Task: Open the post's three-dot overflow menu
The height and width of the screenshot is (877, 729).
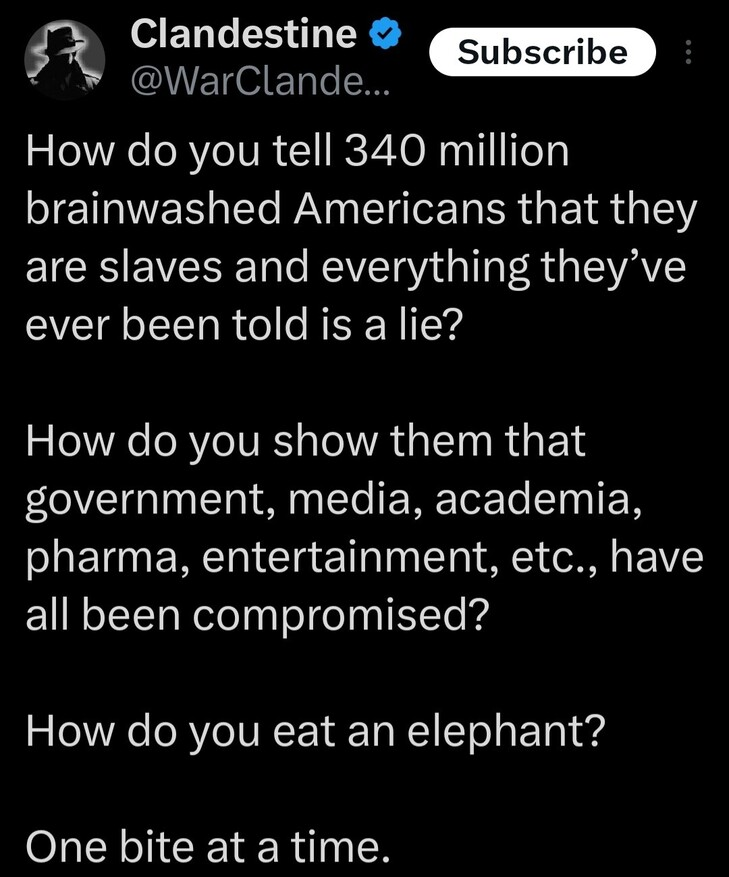Action: [x=687, y=53]
